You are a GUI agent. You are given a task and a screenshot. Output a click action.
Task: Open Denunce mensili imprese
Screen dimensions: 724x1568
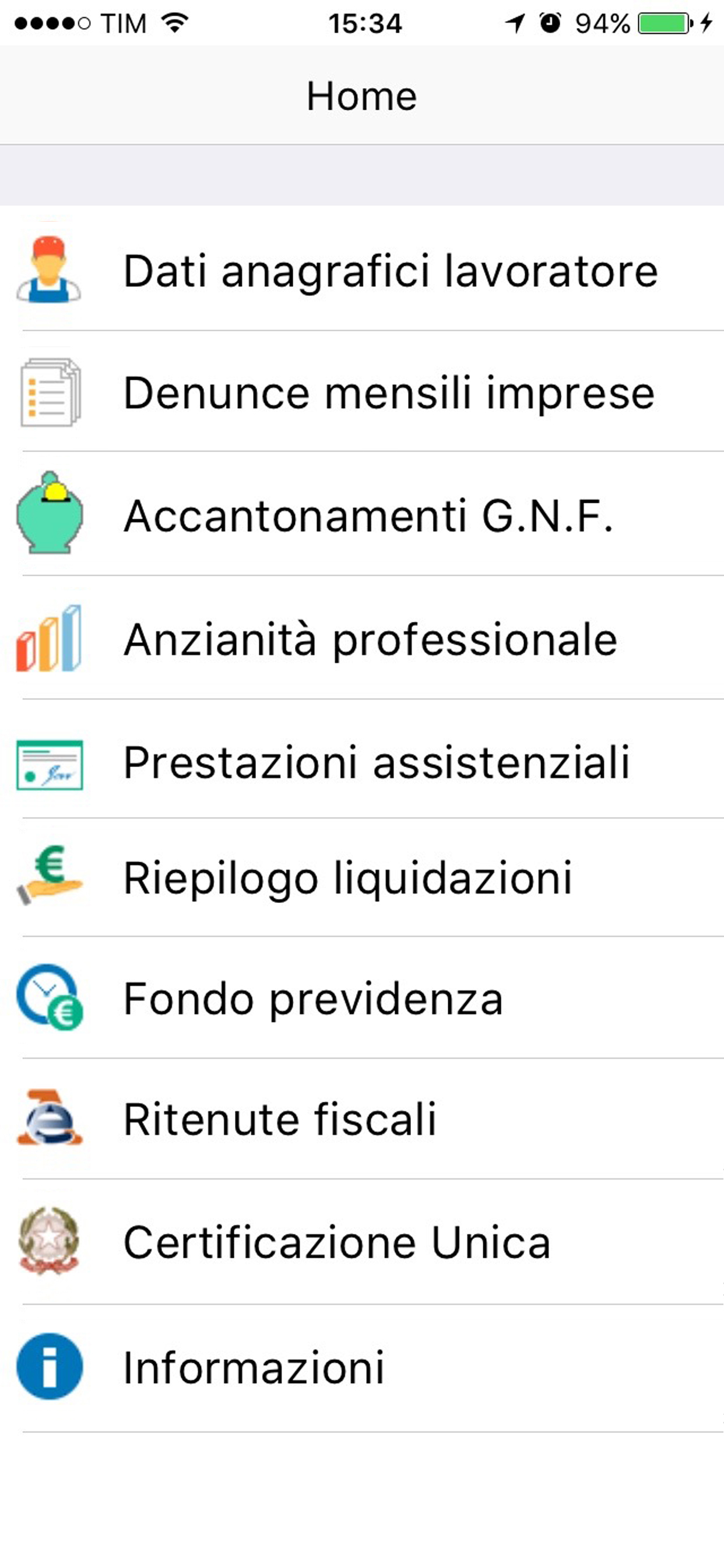click(362, 391)
